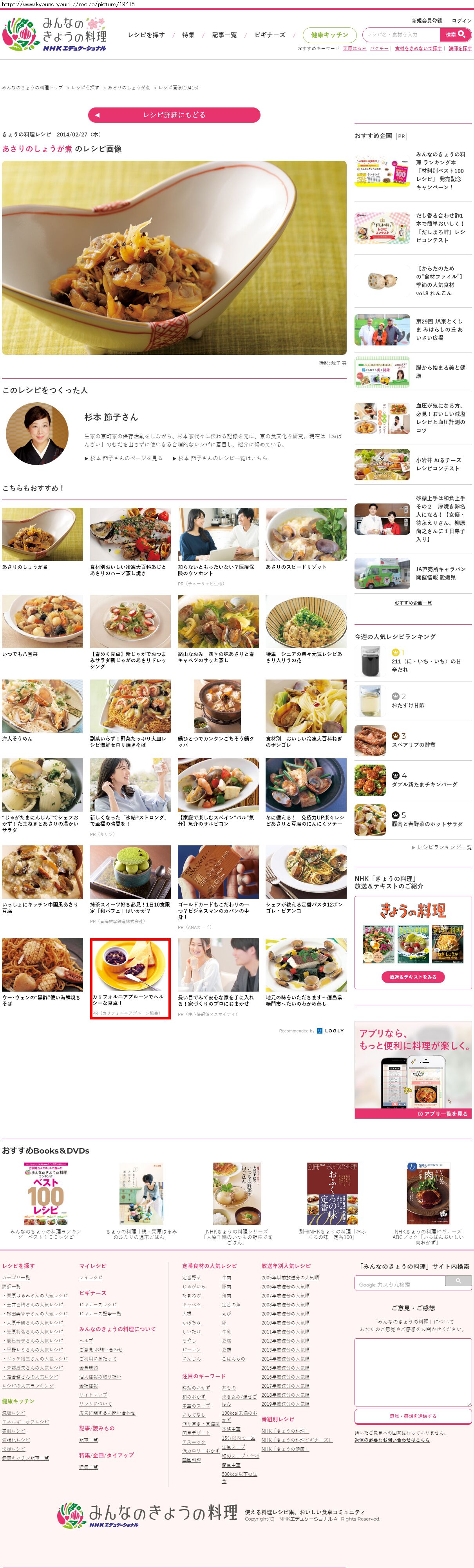The image size is (474, 1568).
Task: Tap the 検索 search button
Action: tap(455, 35)
